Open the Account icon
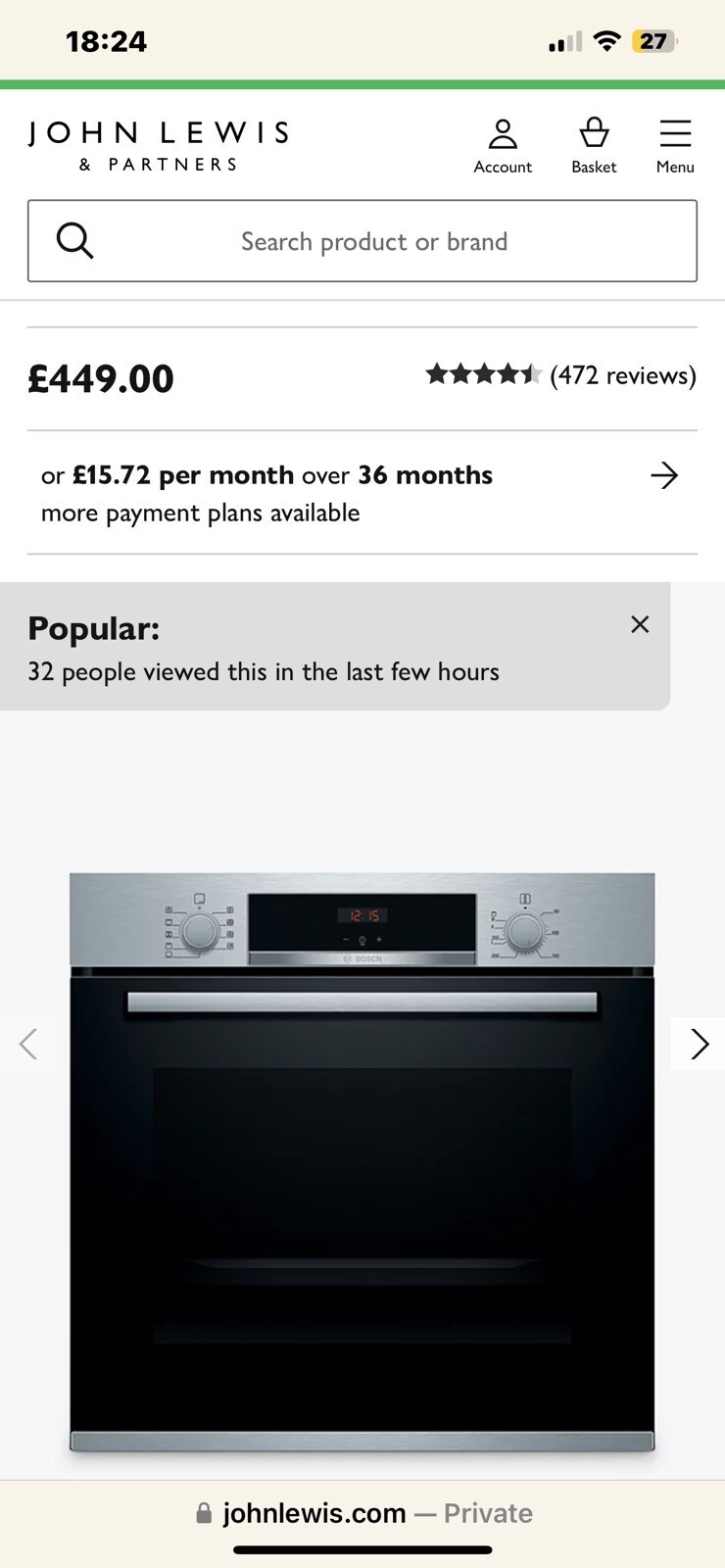 (x=503, y=132)
